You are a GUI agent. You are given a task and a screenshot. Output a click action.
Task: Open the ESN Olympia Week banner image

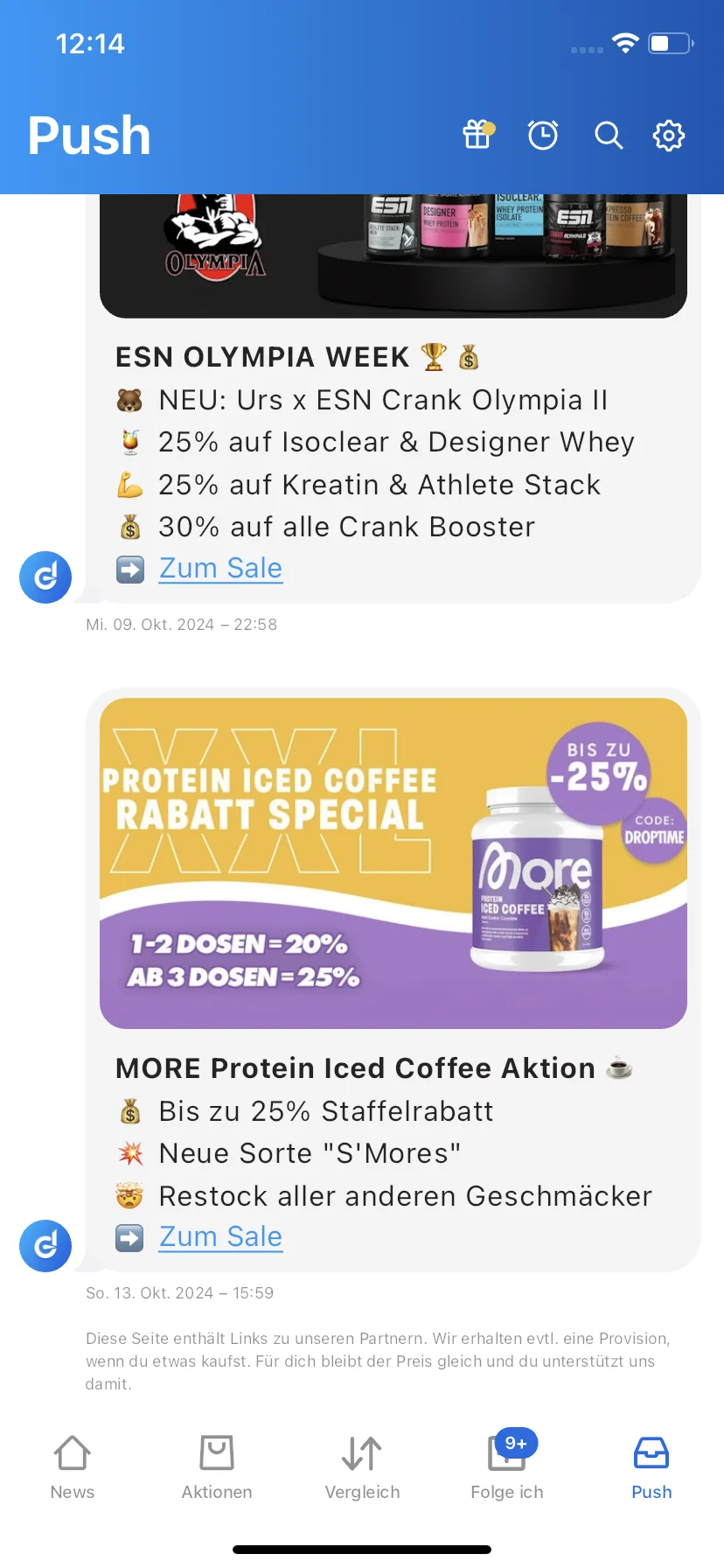(x=393, y=255)
